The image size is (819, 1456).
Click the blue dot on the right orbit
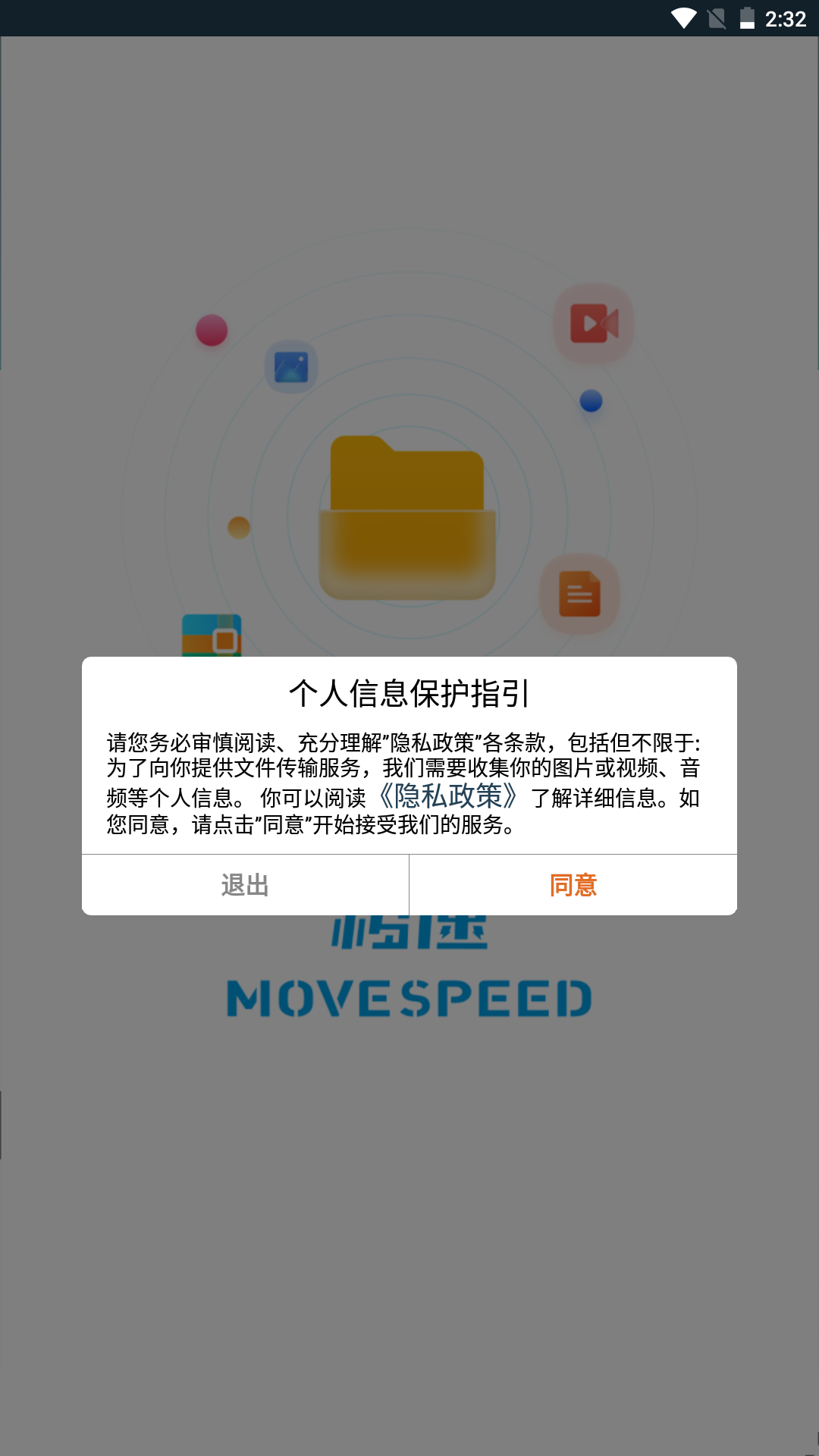(590, 402)
